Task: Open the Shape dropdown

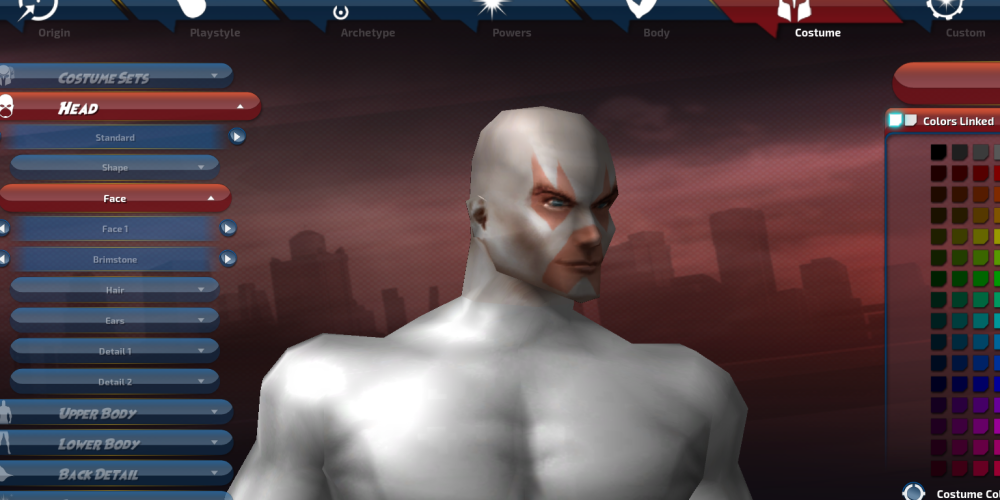Action: tap(114, 167)
